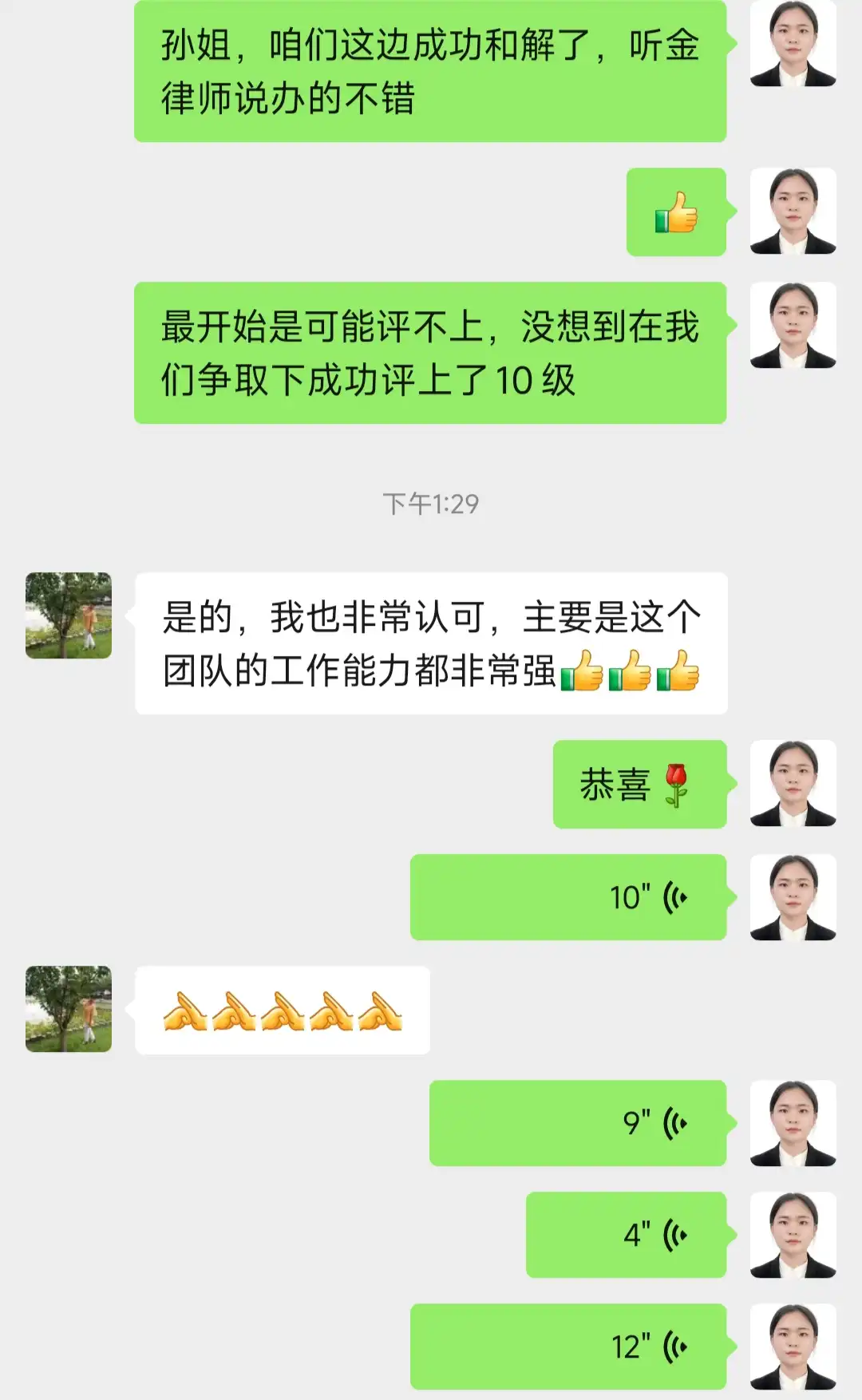Open sender's avatar beside the 恭喜 message
The width and height of the screenshot is (862, 1400).
click(x=793, y=783)
